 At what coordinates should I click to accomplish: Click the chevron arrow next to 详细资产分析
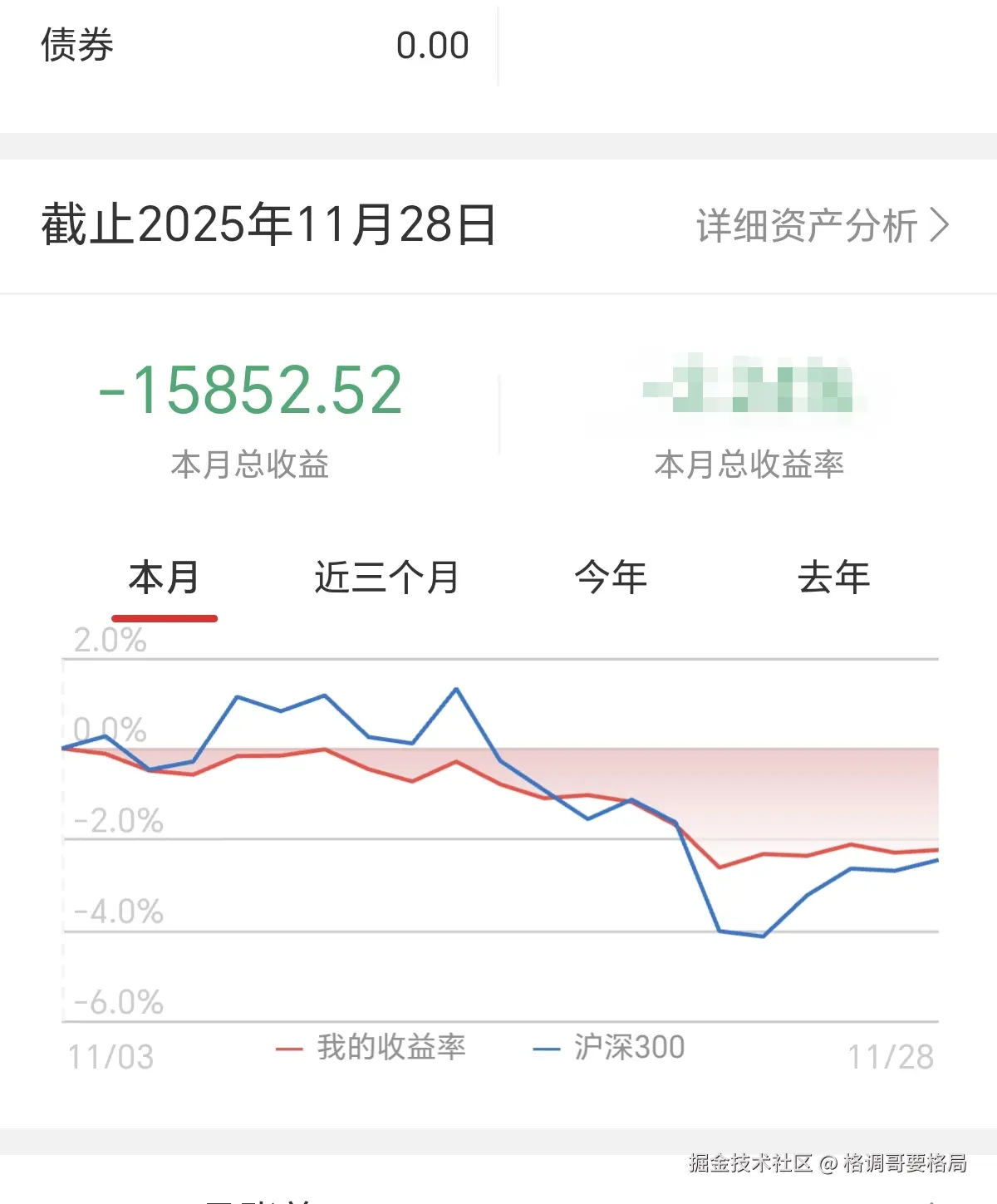pos(937,226)
